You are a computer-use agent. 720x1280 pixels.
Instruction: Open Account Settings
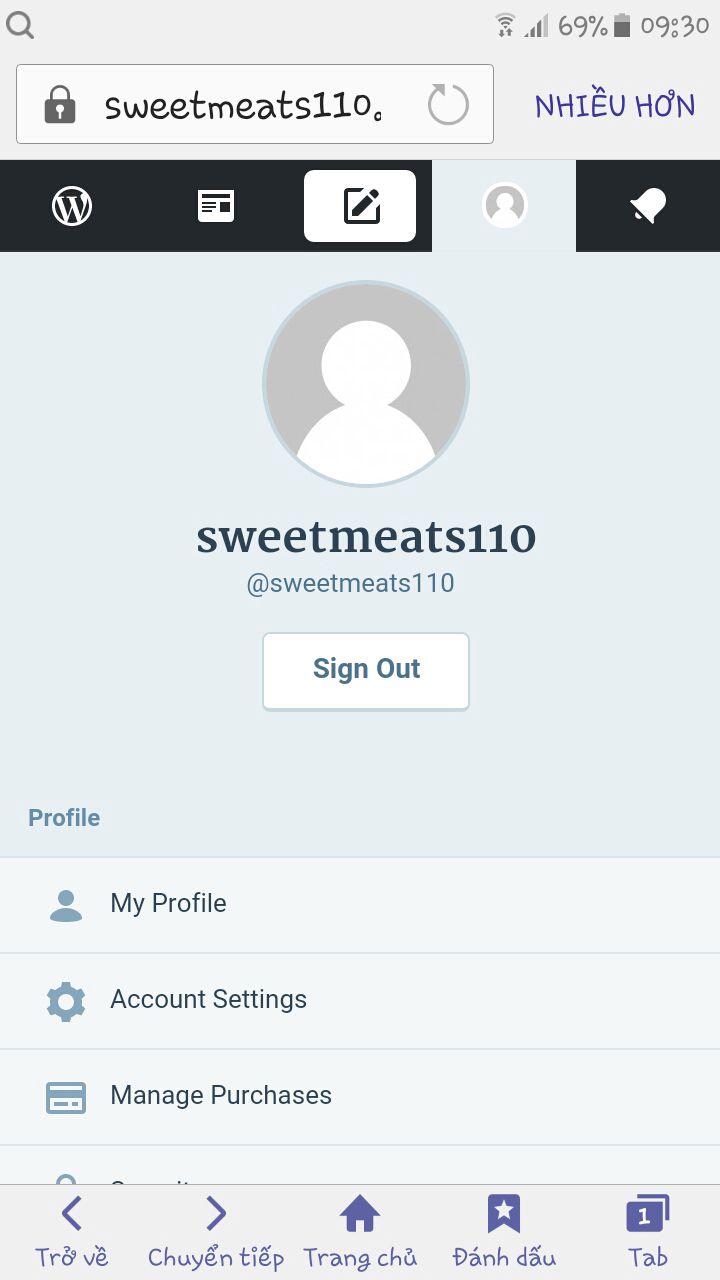point(360,1001)
